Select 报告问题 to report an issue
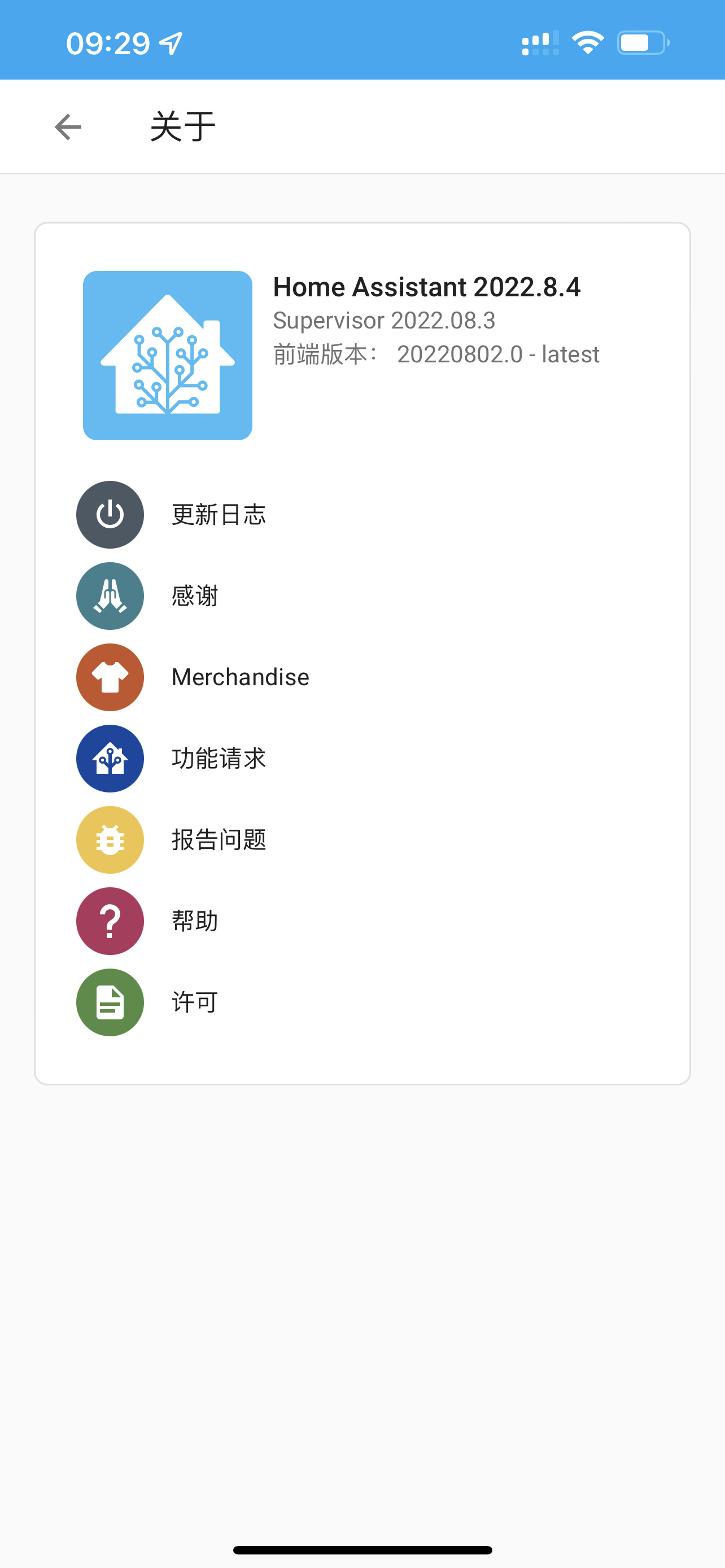 pyautogui.click(x=362, y=840)
